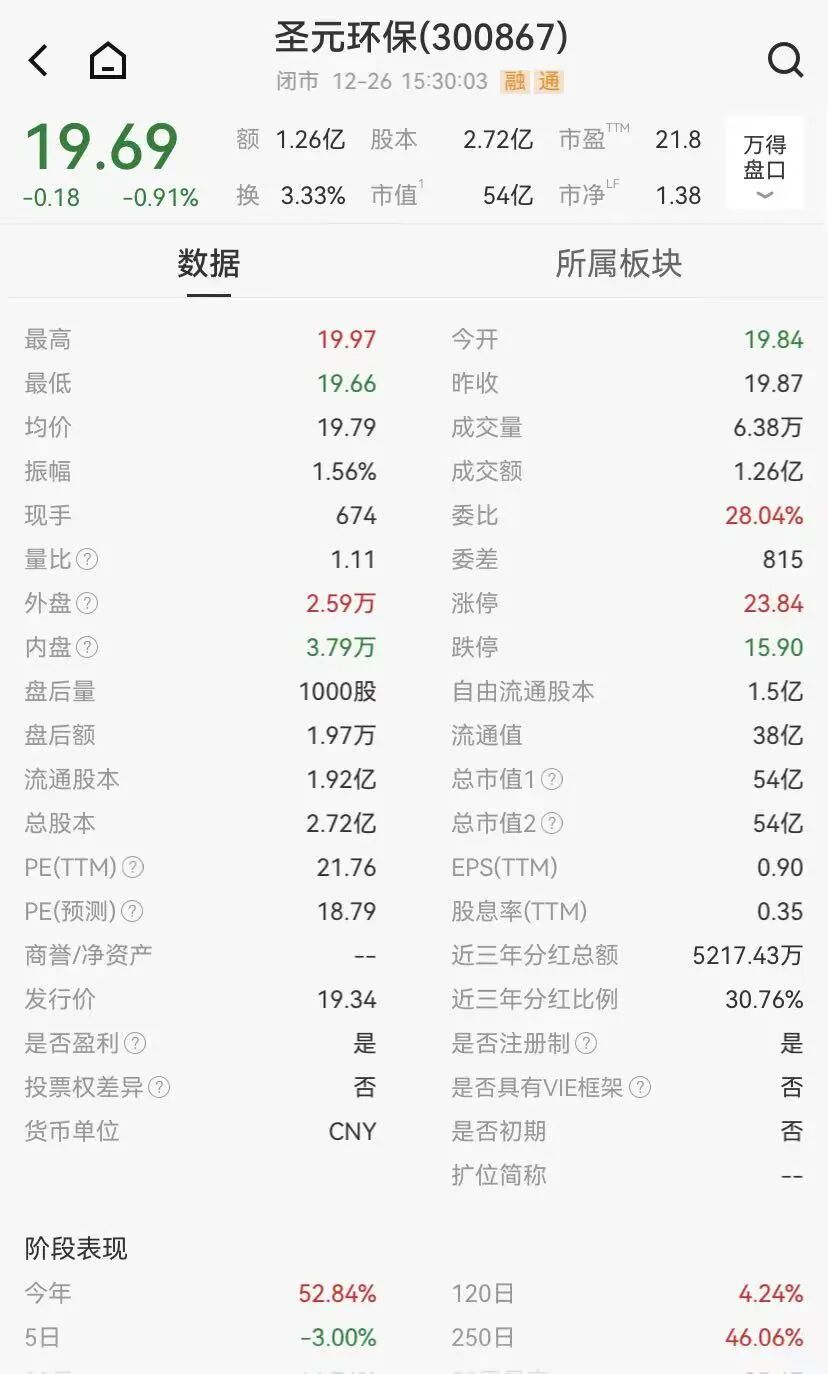Image resolution: width=828 pixels, height=1374 pixels.
Task: Open stock search magnifier
Action: [x=785, y=61]
